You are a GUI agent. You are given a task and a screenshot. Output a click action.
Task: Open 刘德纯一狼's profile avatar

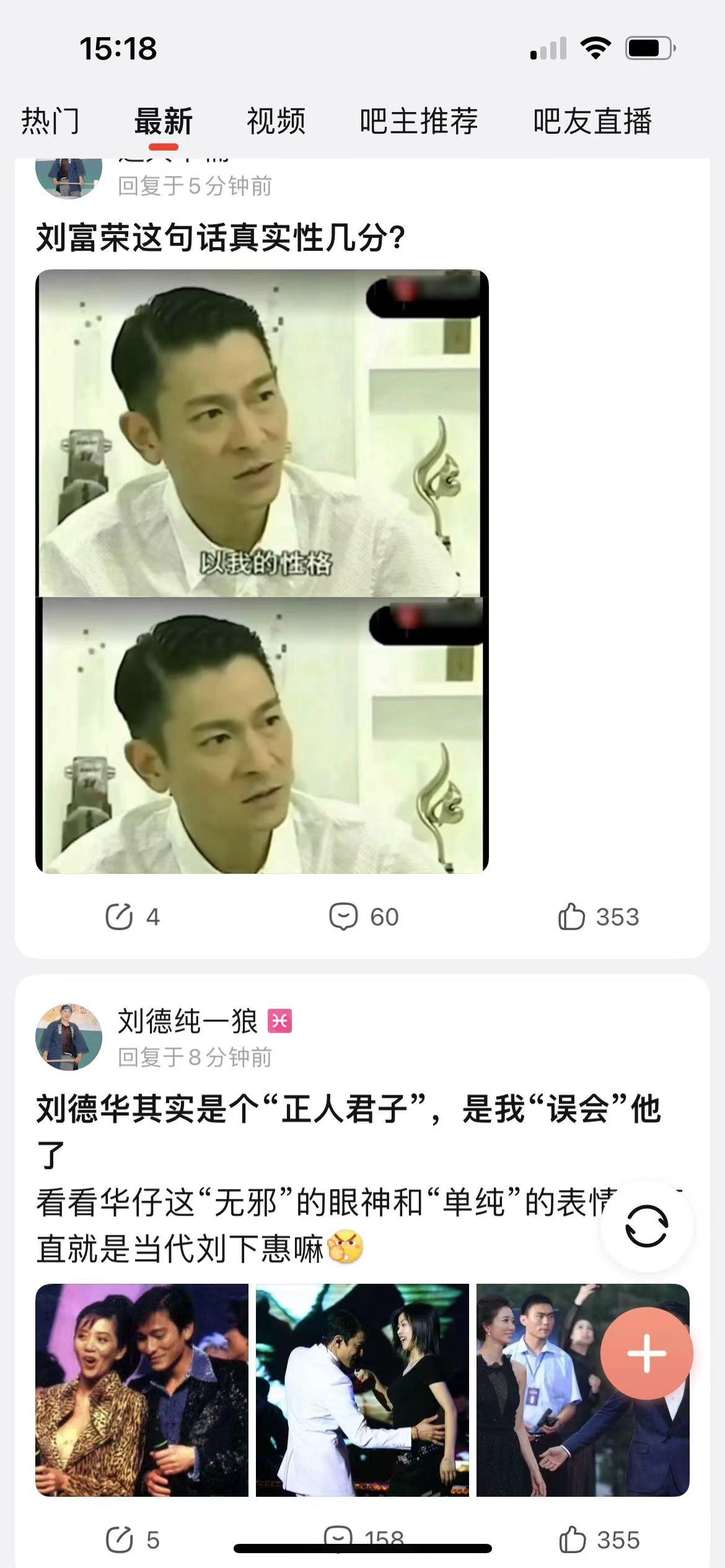pyautogui.click(x=69, y=1037)
